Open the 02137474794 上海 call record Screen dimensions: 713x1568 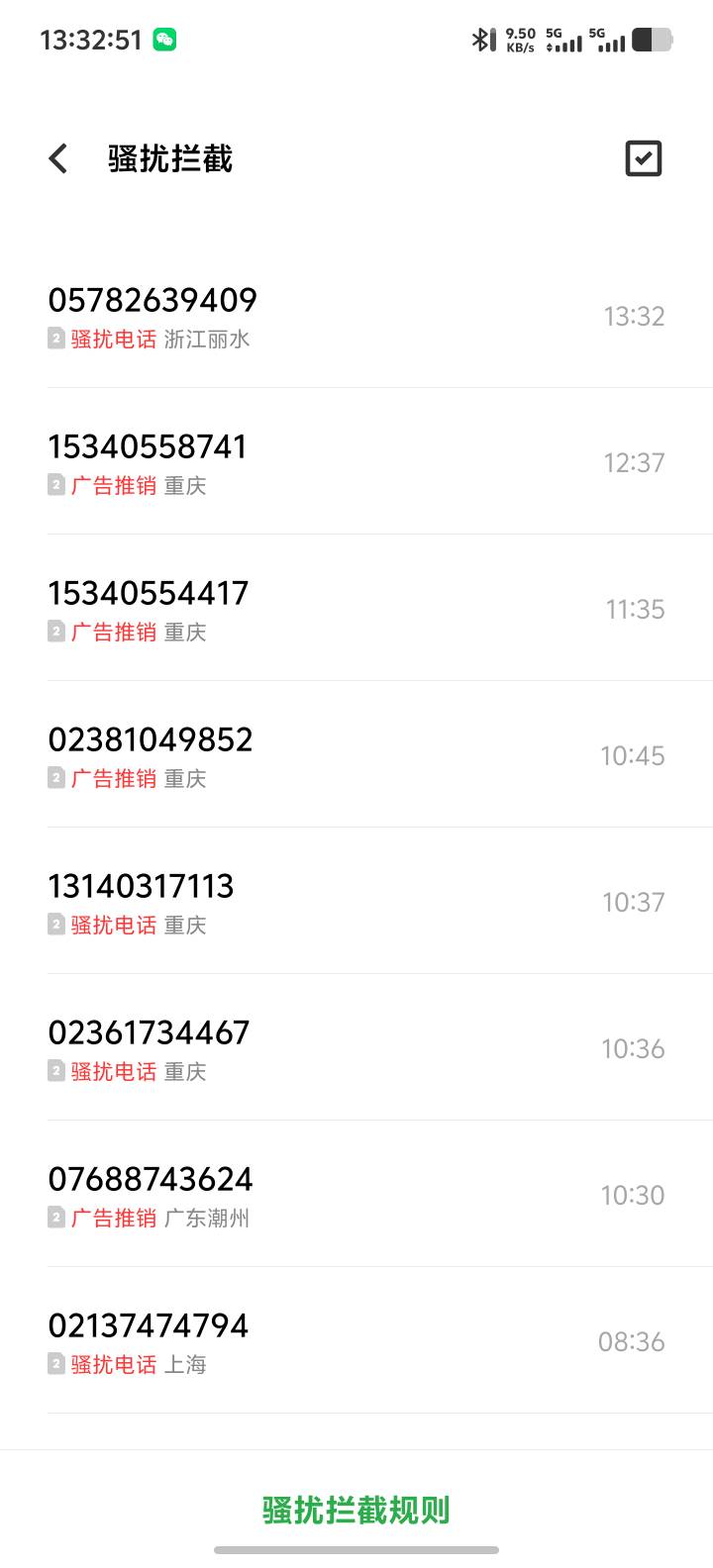point(356,1340)
